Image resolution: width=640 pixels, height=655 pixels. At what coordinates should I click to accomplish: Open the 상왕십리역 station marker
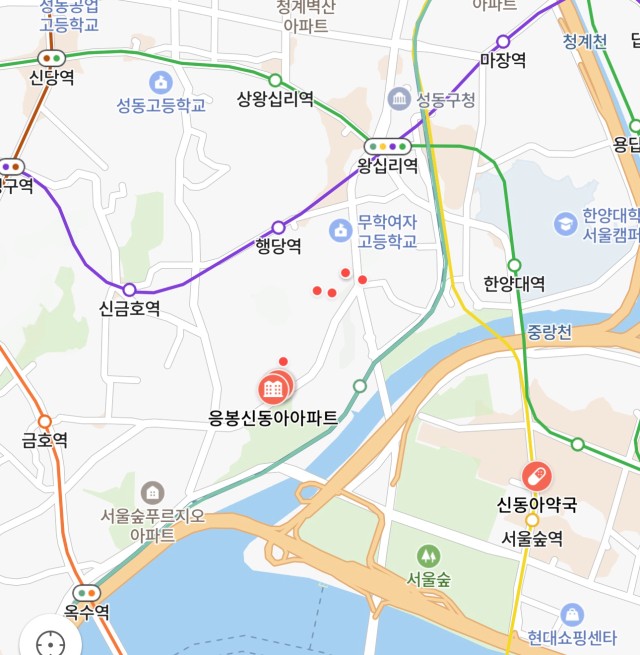(x=275, y=80)
